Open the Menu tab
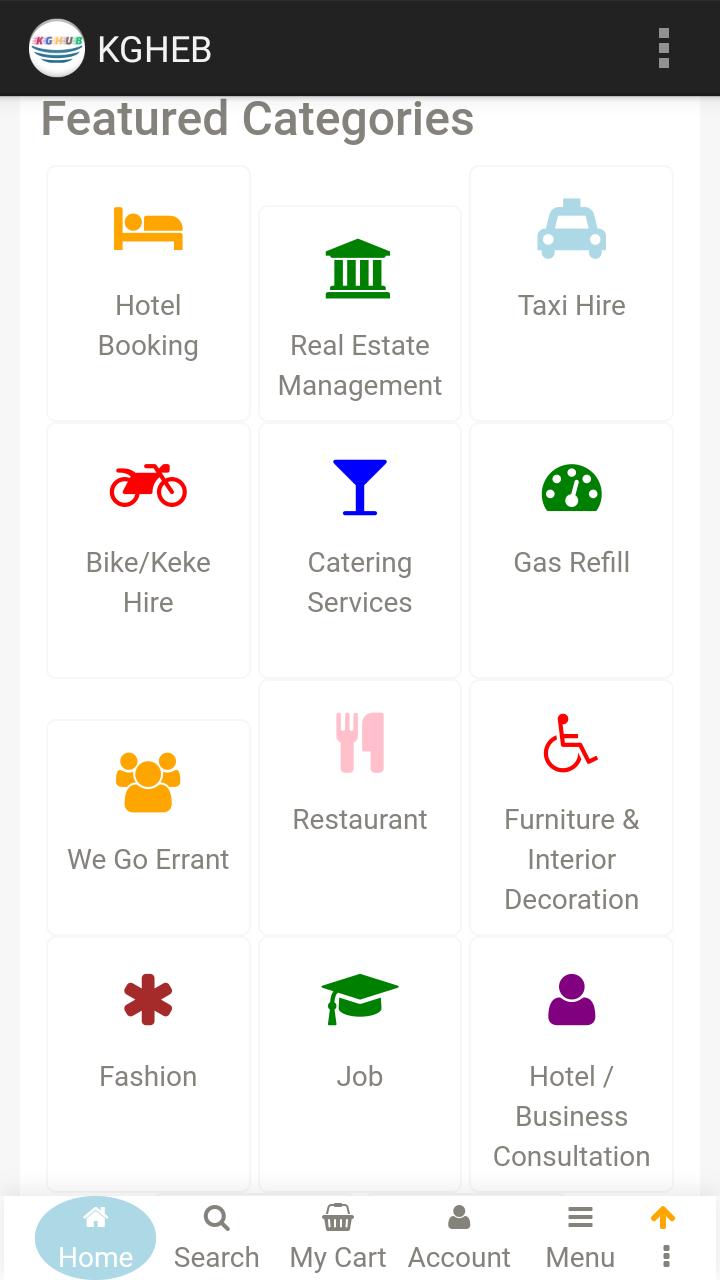The image size is (720, 1280). [580, 1238]
